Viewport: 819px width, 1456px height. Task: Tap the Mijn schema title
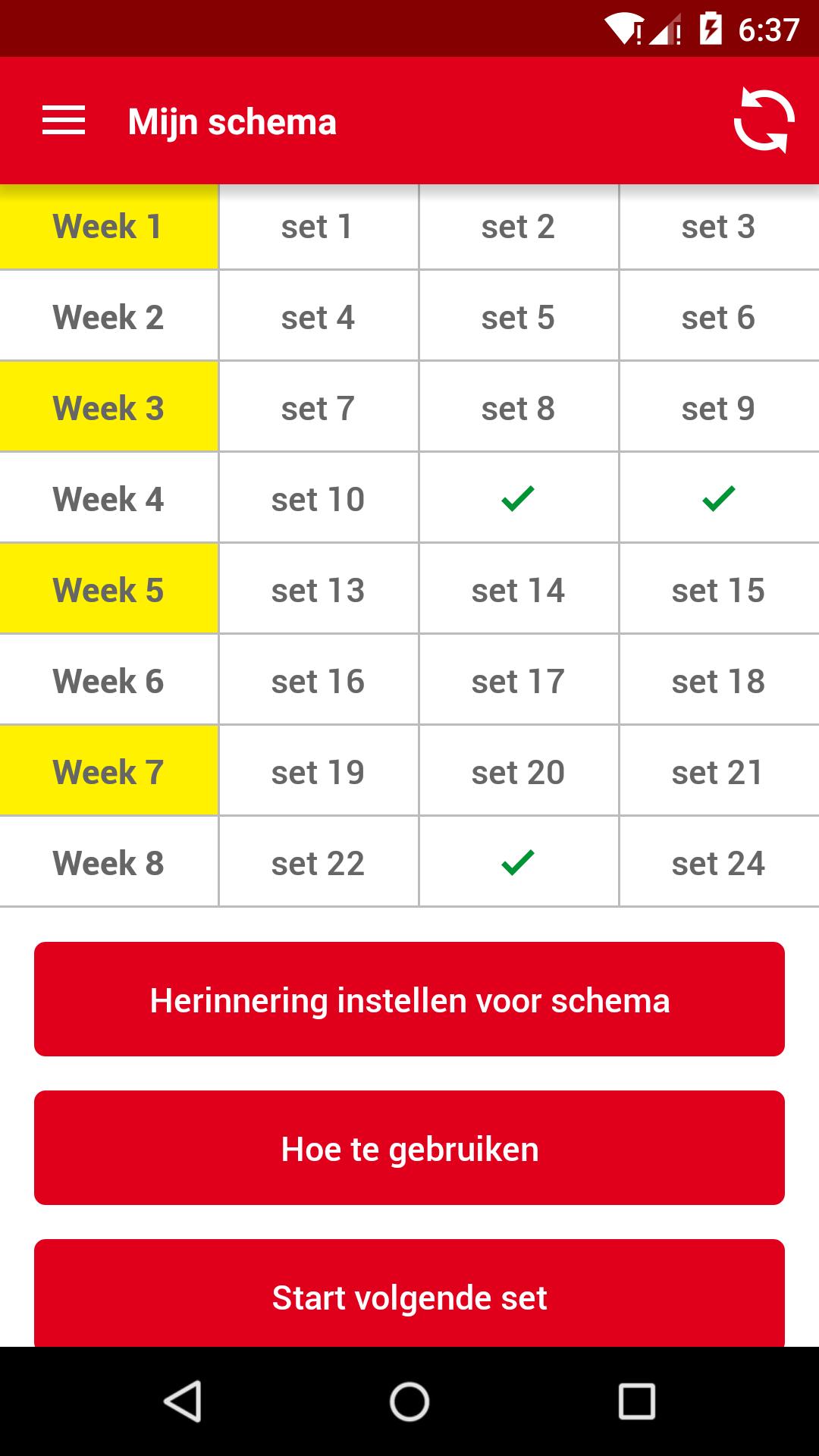(231, 121)
